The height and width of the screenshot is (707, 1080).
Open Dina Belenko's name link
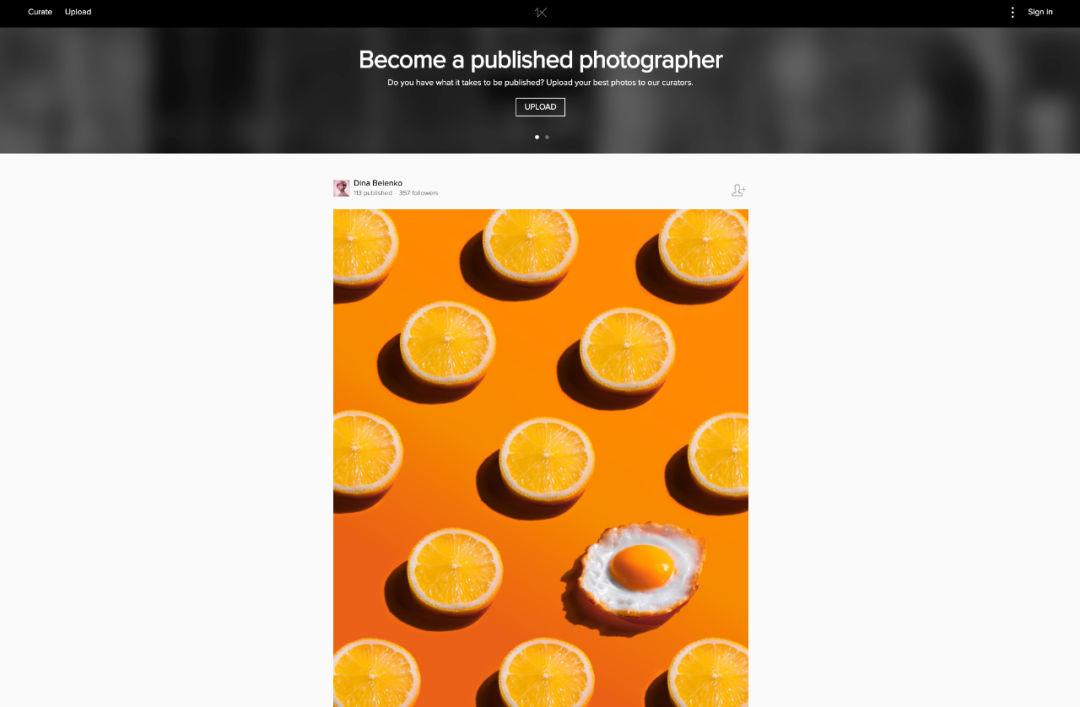tap(378, 183)
